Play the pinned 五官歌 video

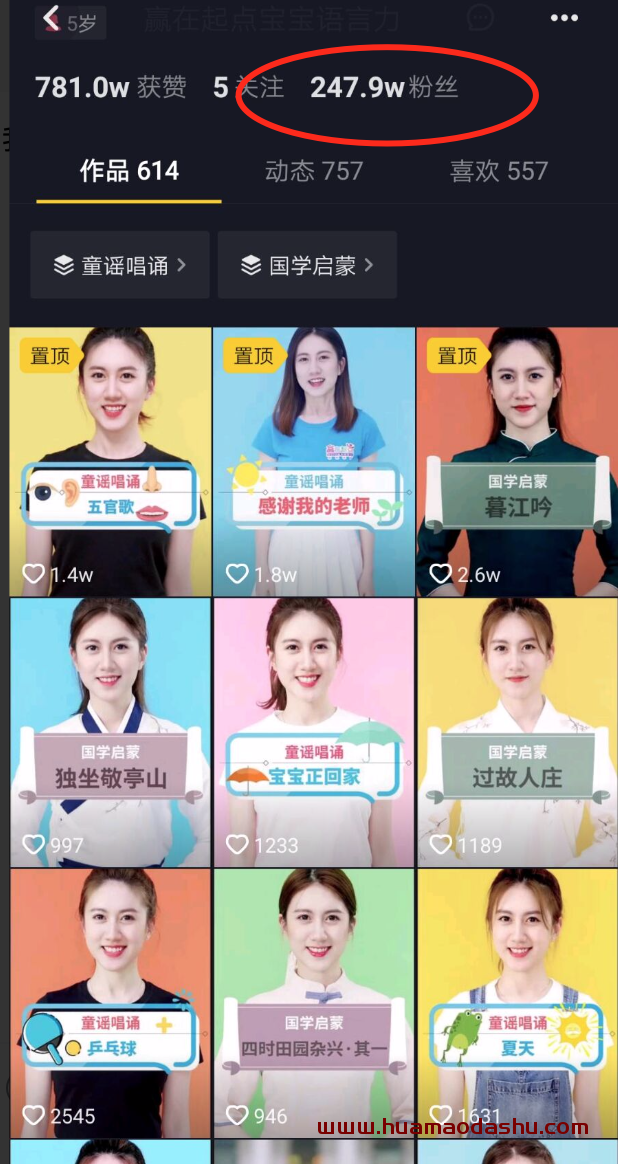tap(110, 462)
